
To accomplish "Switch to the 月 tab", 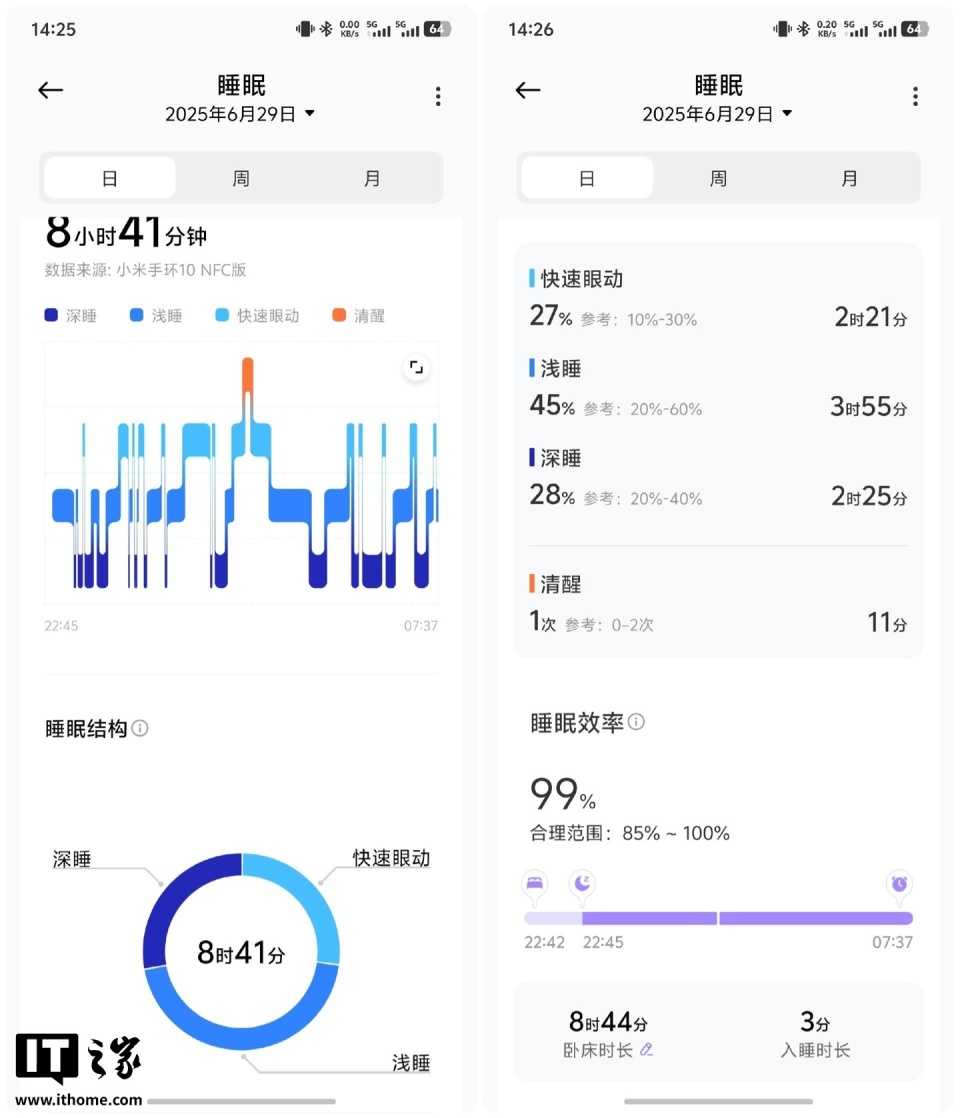I will click(x=371, y=177).
